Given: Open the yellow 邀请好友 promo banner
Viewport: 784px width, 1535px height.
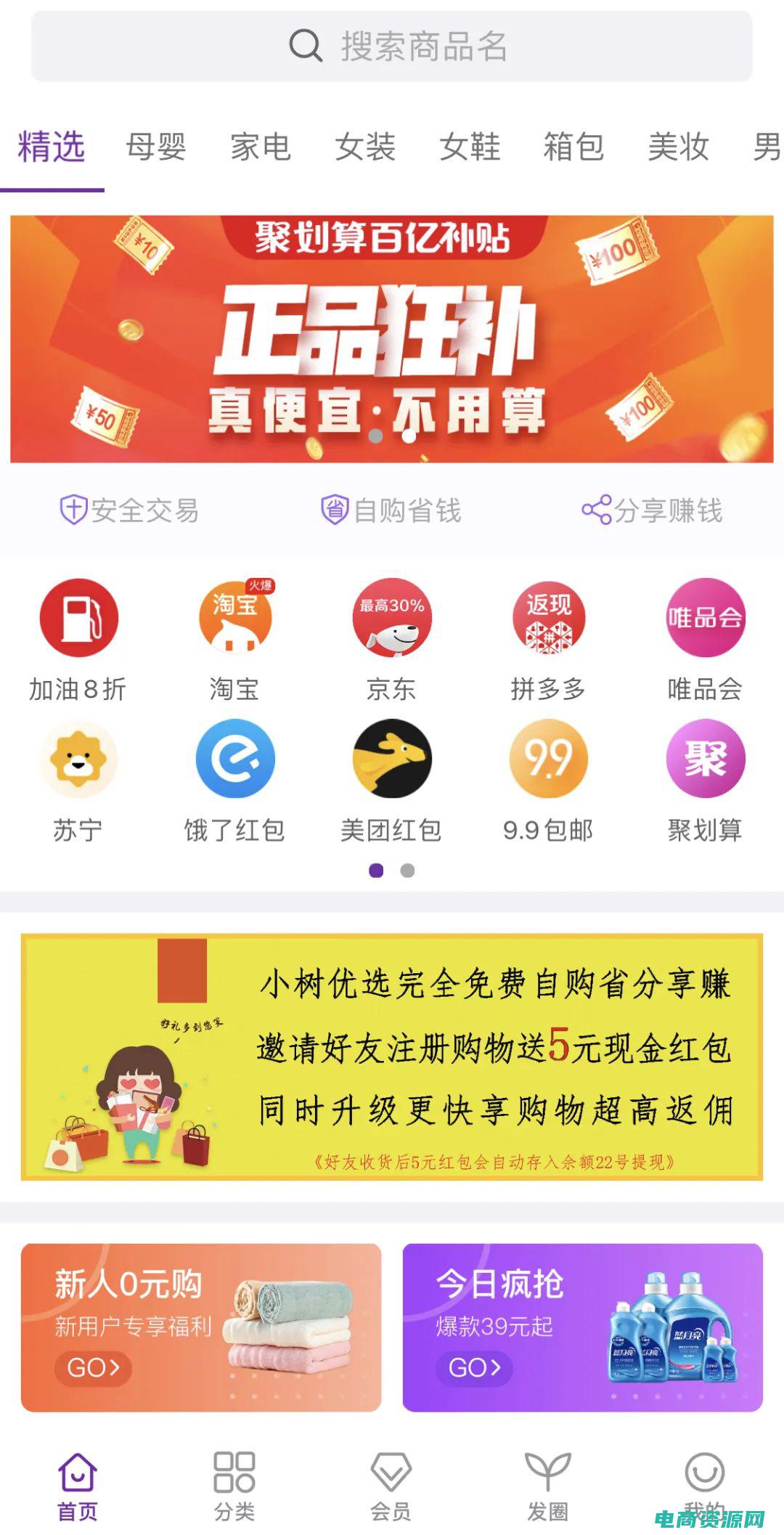Looking at the screenshot, I should click(392, 1056).
